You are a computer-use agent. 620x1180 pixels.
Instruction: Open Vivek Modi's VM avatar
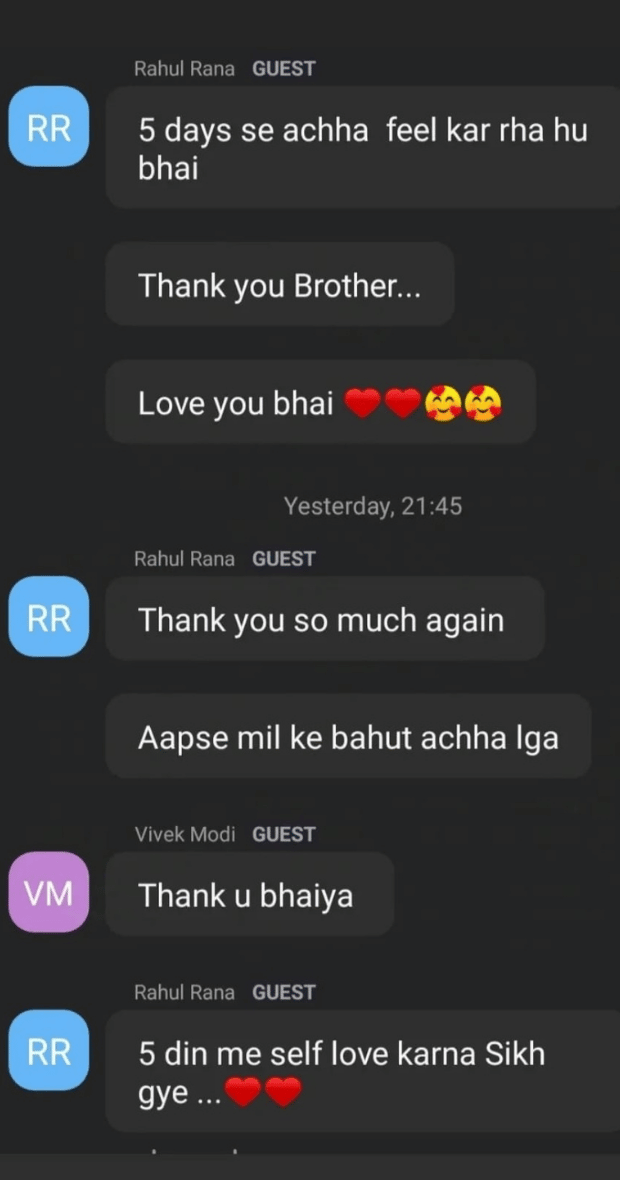pyautogui.click(x=49, y=892)
